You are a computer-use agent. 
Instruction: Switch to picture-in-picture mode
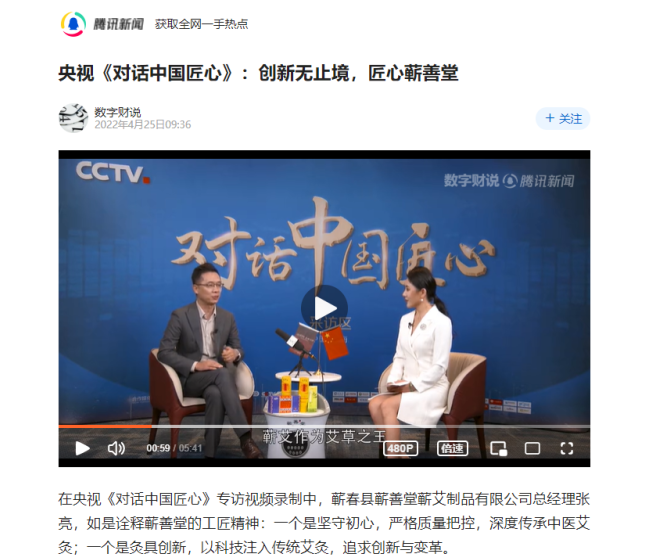[499, 448]
